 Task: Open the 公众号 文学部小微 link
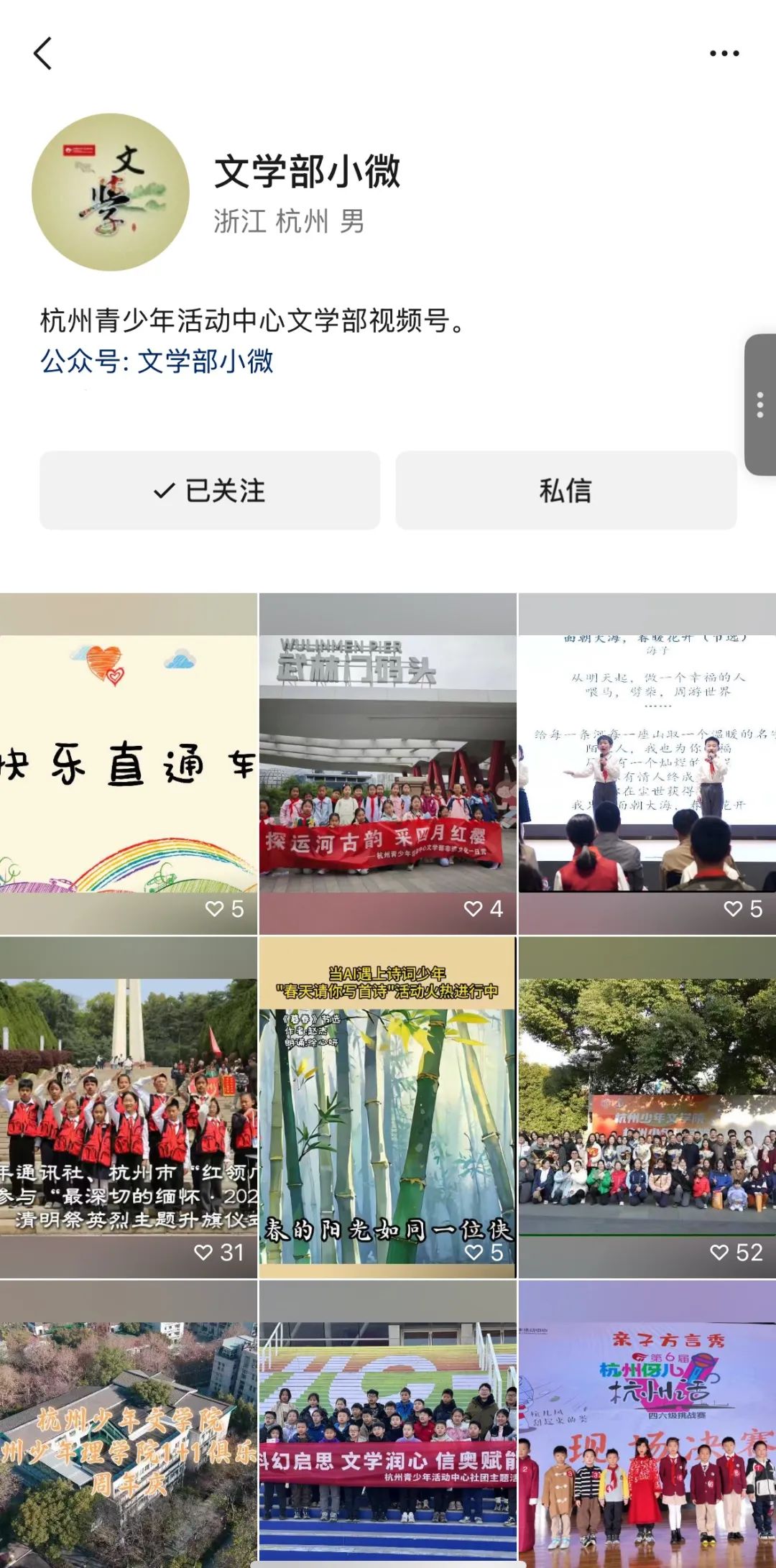(x=157, y=361)
